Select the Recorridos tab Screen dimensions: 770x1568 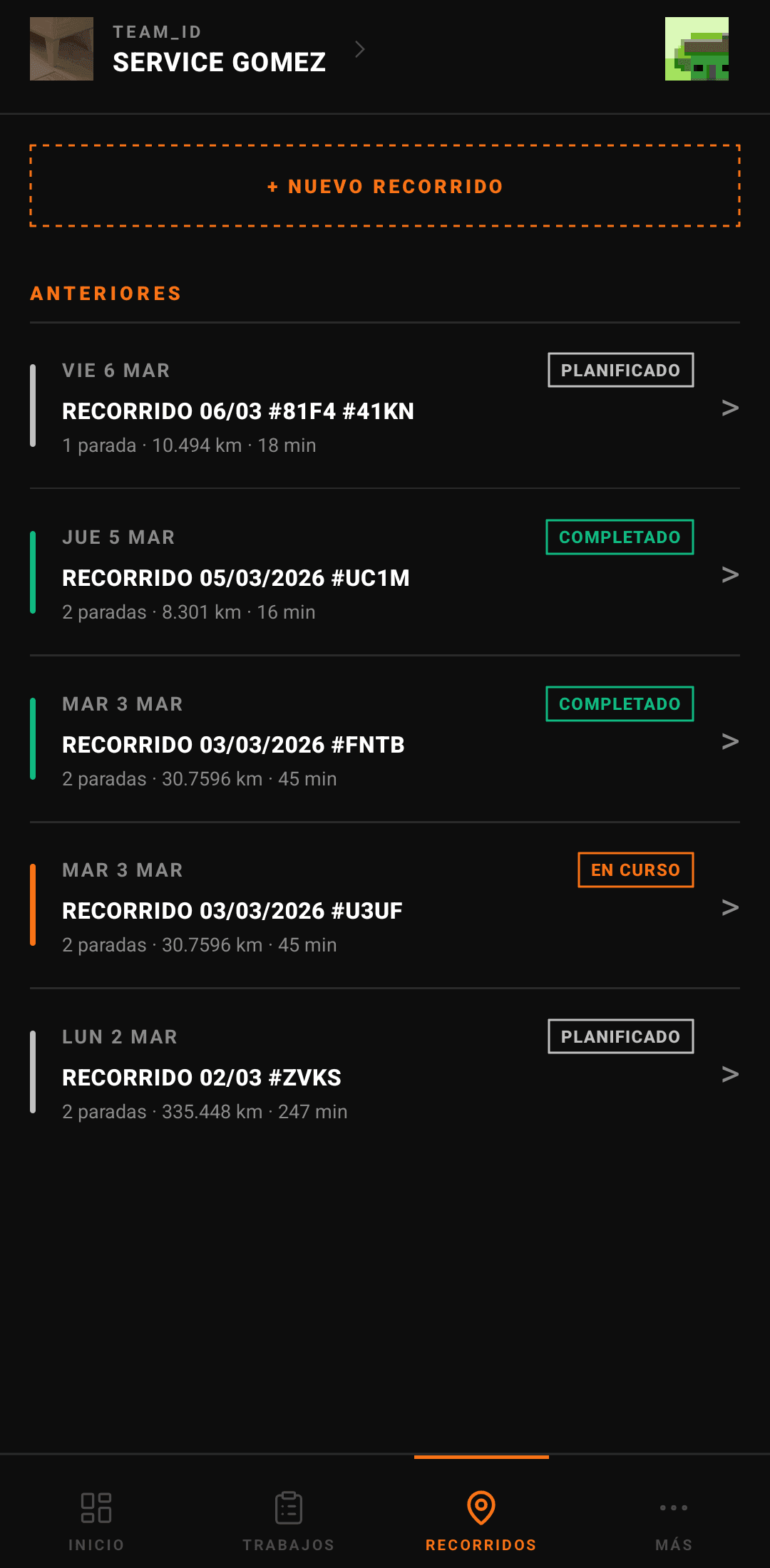pyautogui.click(x=481, y=1520)
